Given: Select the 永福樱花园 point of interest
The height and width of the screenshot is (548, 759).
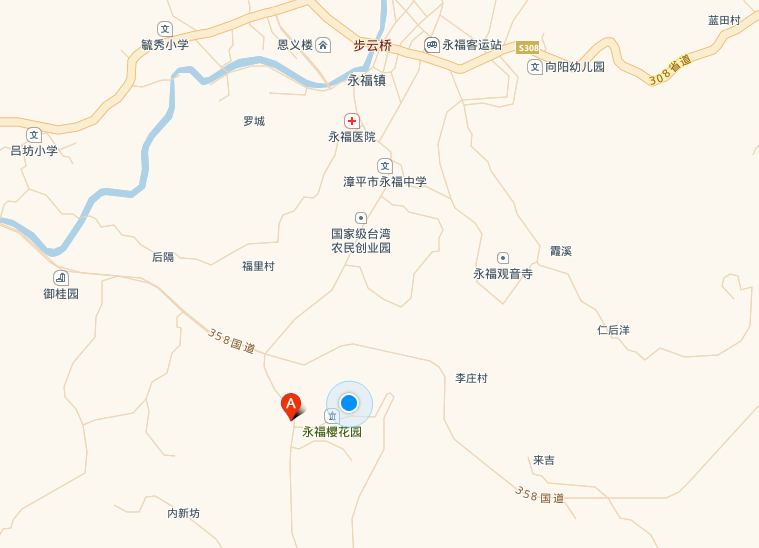Looking at the screenshot, I should [332, 416].
